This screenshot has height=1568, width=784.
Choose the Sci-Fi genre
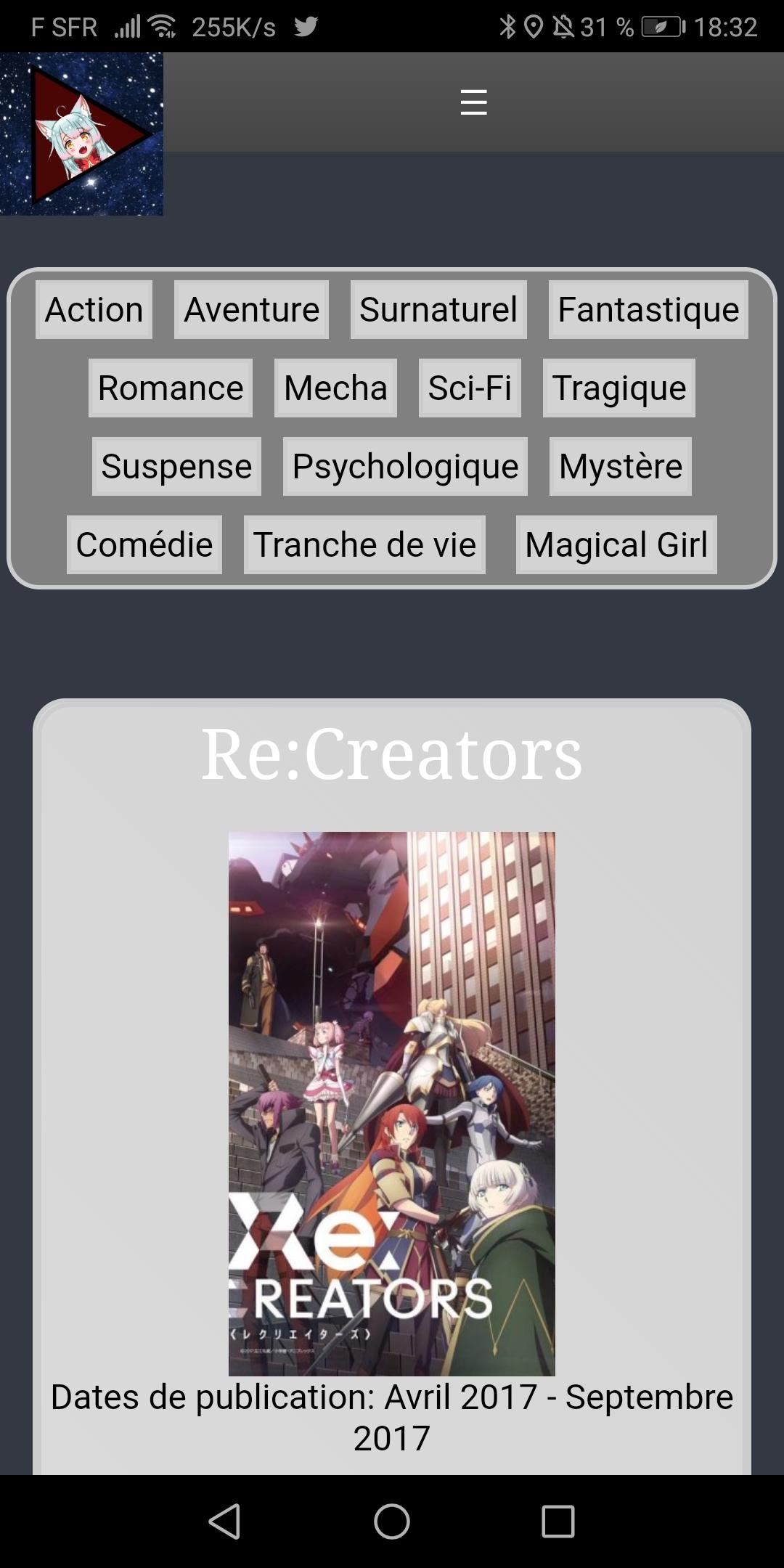[470, 388]
